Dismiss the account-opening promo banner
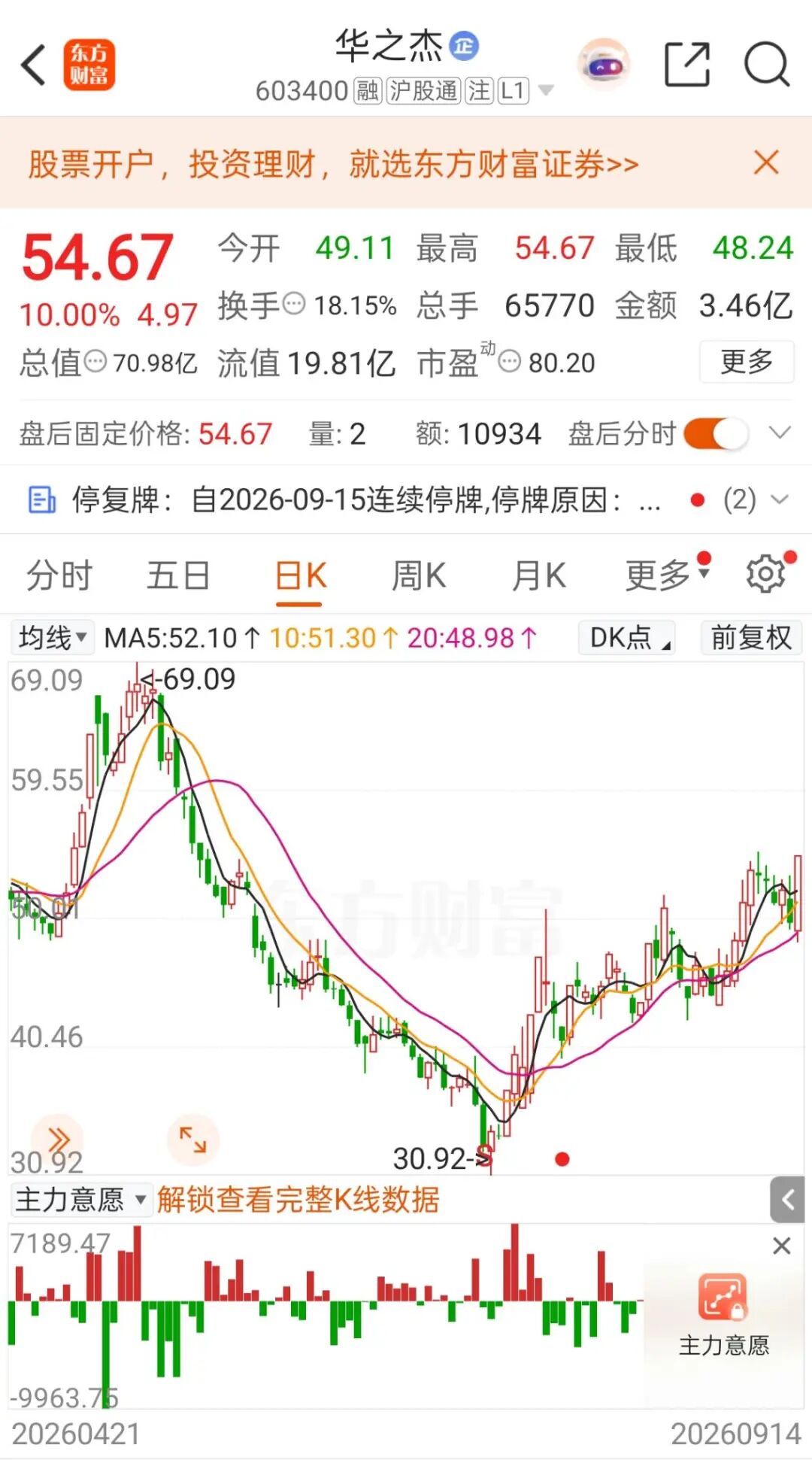 [x=766, y=162]
